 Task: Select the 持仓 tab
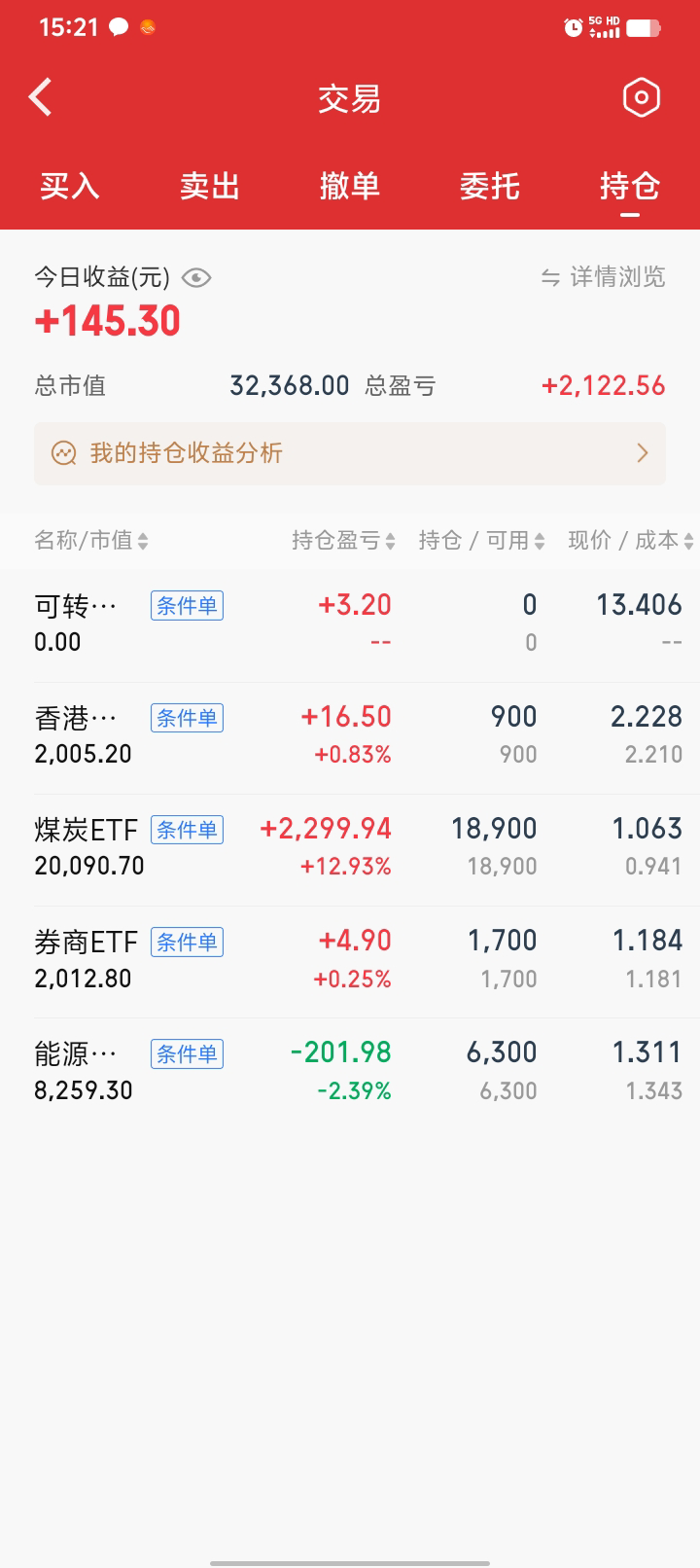(630, 186)
